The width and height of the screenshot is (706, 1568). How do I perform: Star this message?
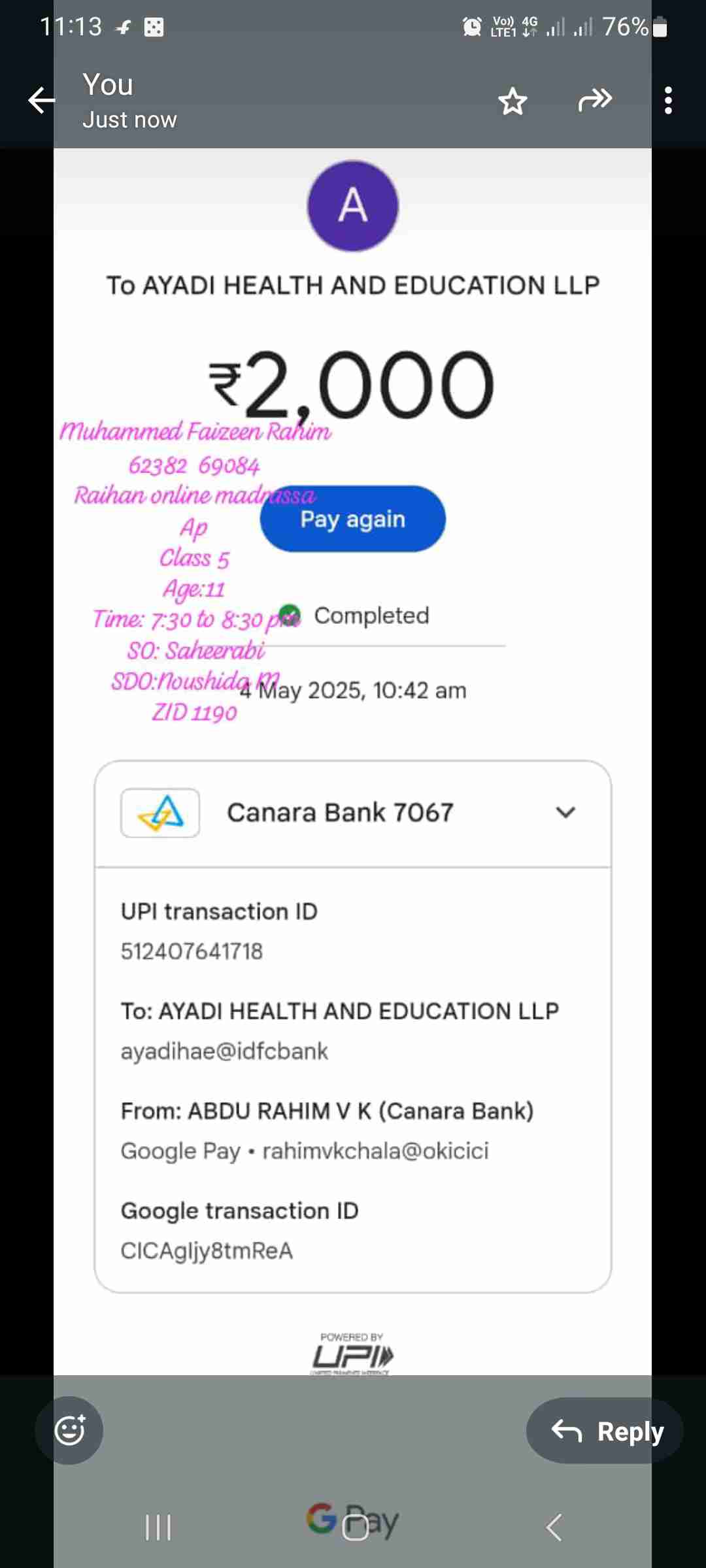[513, 101]
